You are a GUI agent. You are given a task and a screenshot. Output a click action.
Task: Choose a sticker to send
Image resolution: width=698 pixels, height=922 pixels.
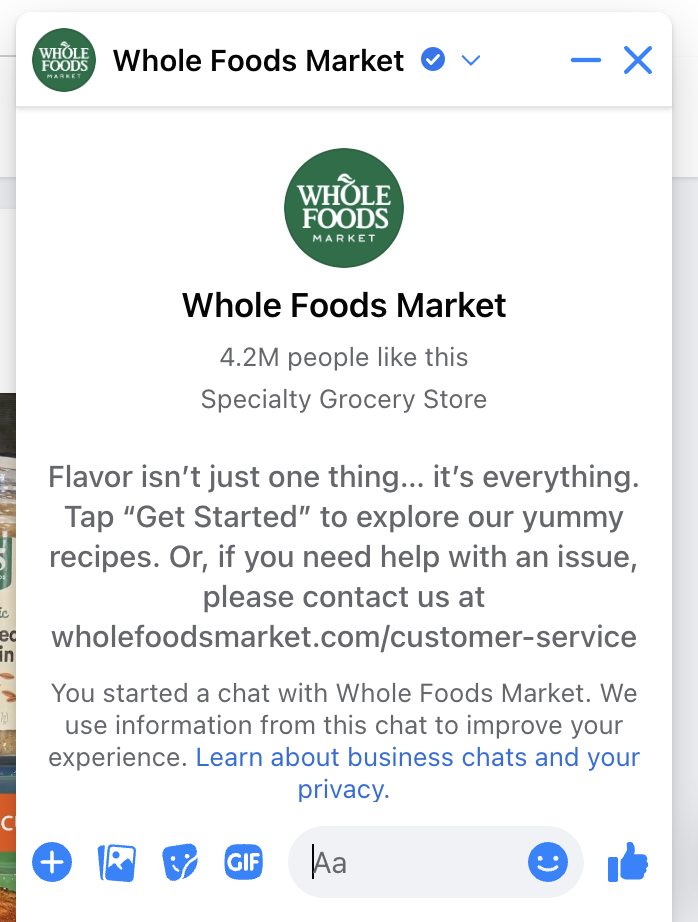pos(180,861)
